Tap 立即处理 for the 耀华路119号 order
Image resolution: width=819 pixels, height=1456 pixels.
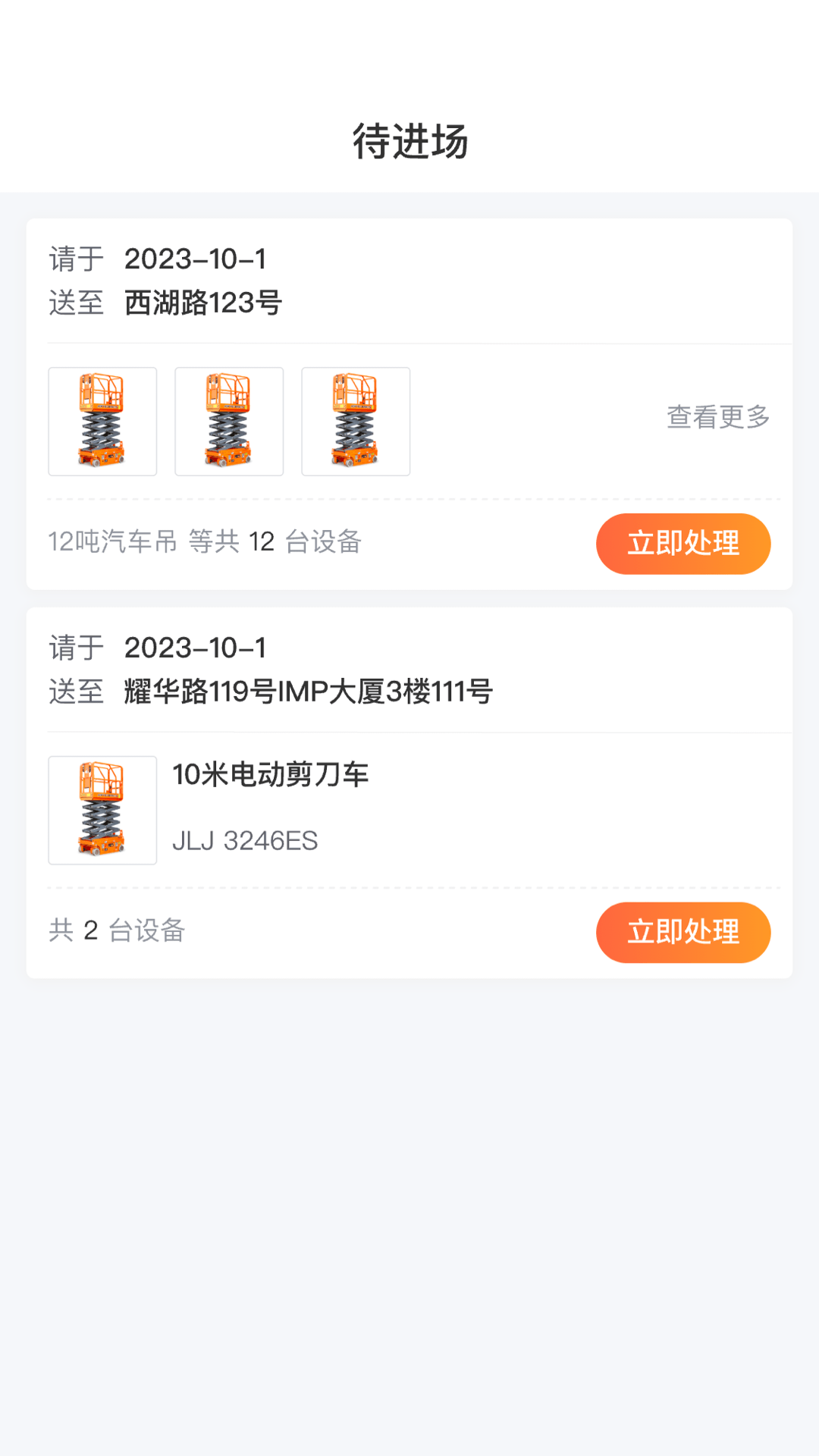pos(683,932)
